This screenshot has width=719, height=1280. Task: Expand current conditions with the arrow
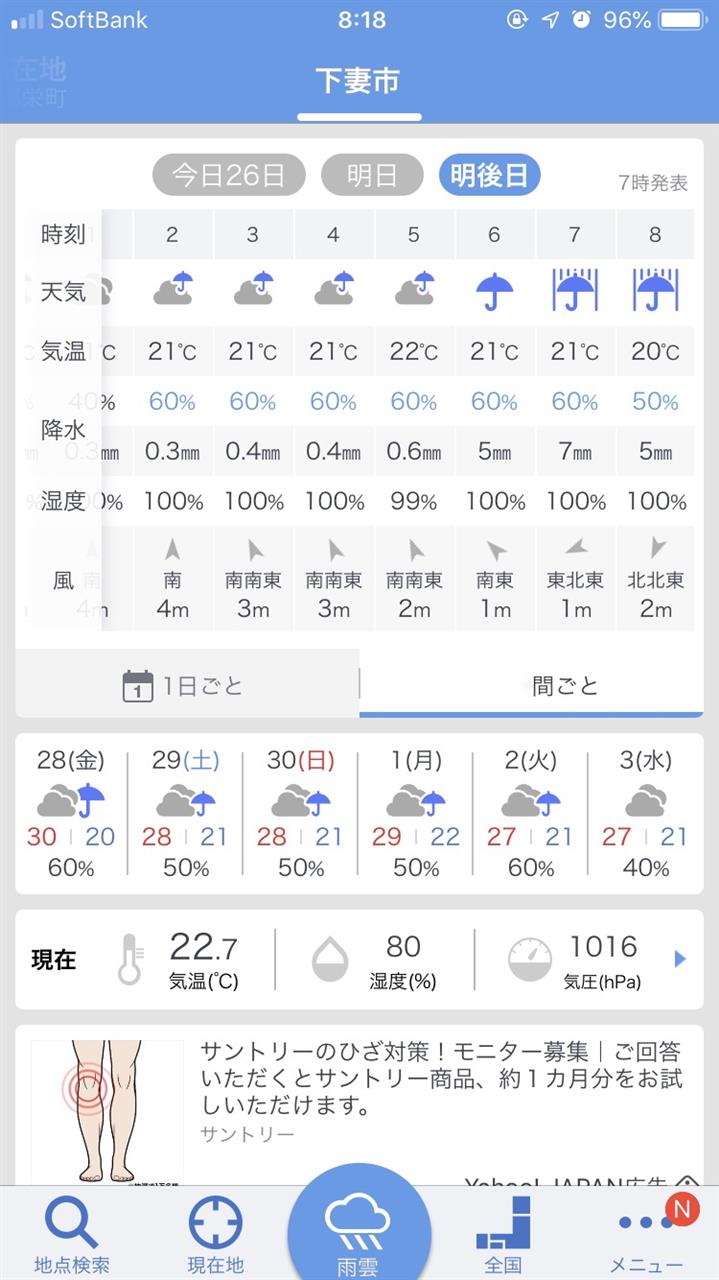pyautogui.click(x=681, y=959)
